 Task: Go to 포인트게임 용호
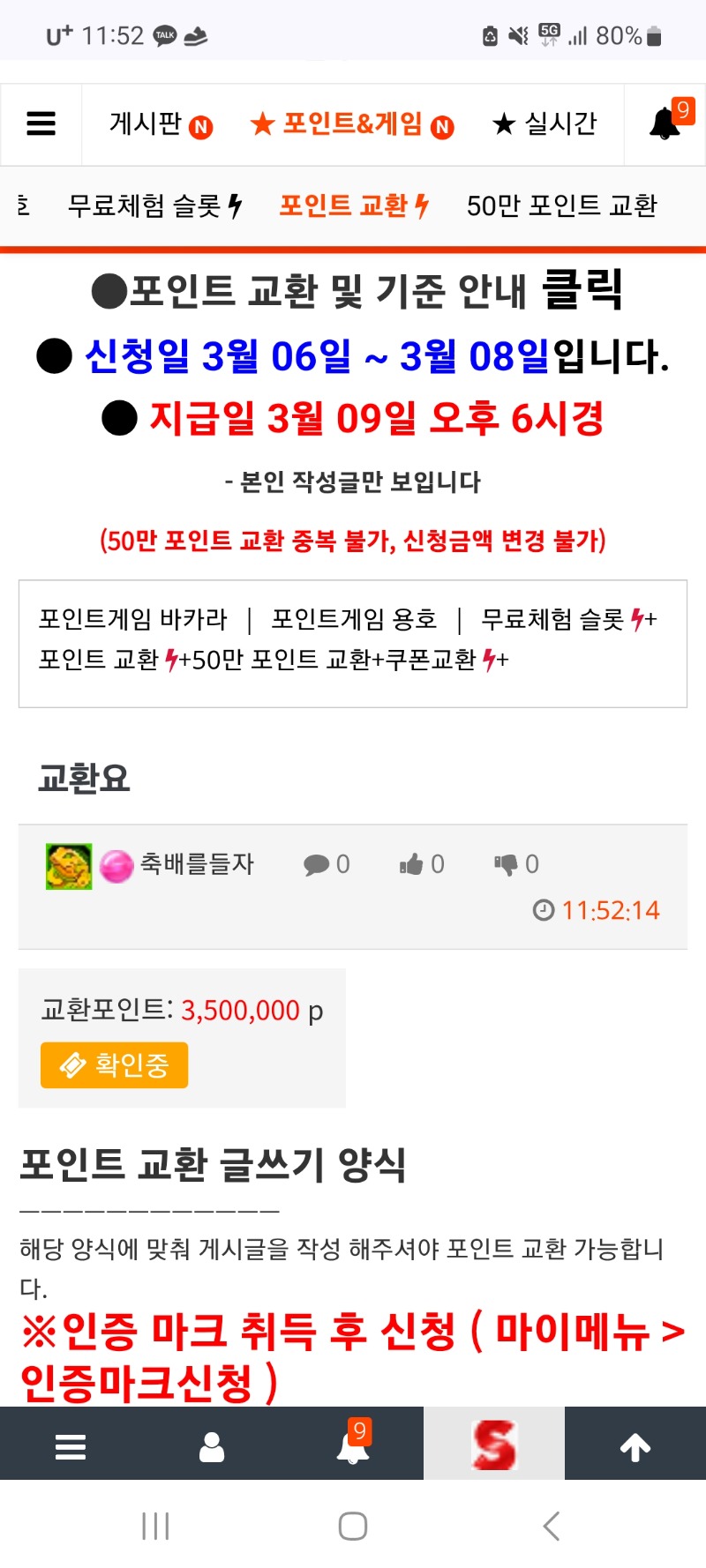[x=354, y=620]
